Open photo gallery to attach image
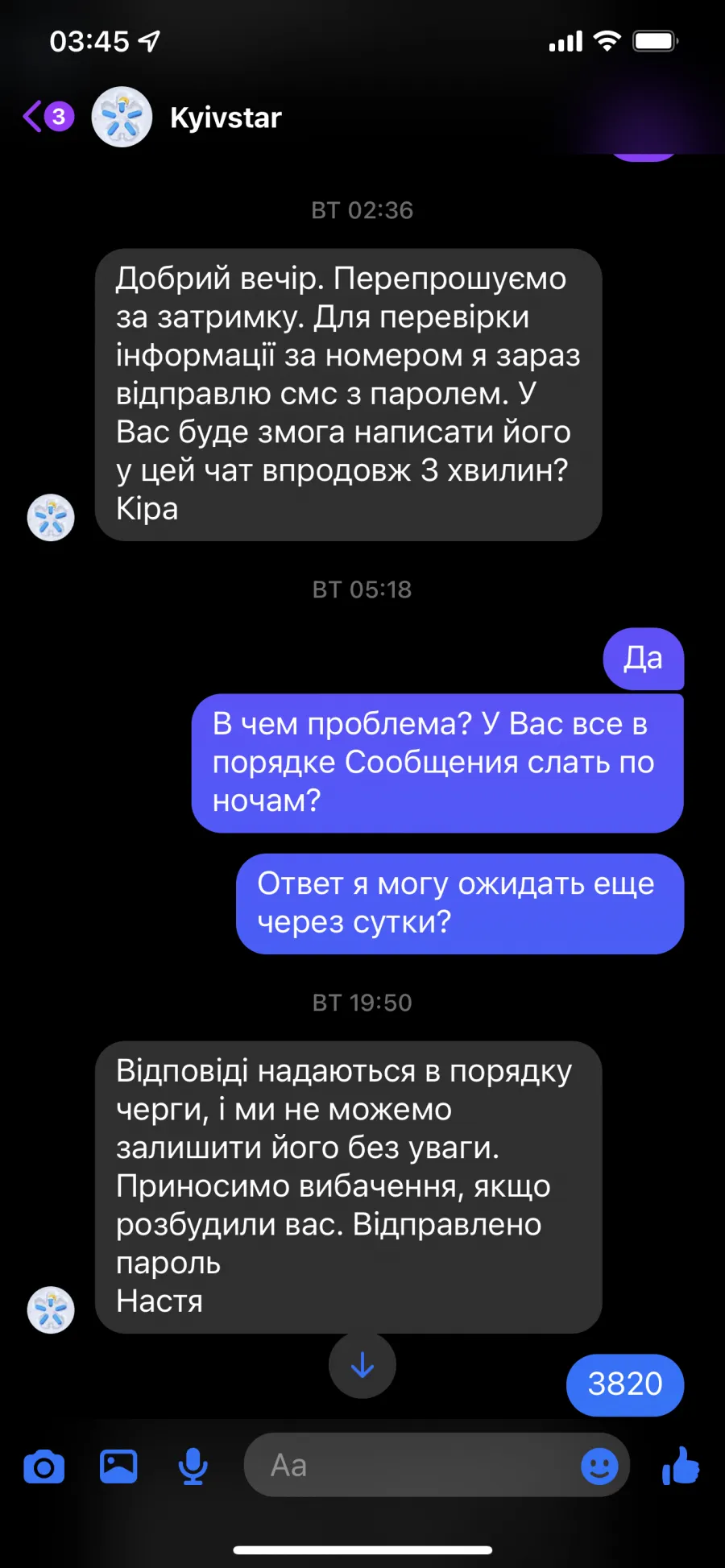The height and width of the screenshot is (1568, 725). [x=118, y=1467]
